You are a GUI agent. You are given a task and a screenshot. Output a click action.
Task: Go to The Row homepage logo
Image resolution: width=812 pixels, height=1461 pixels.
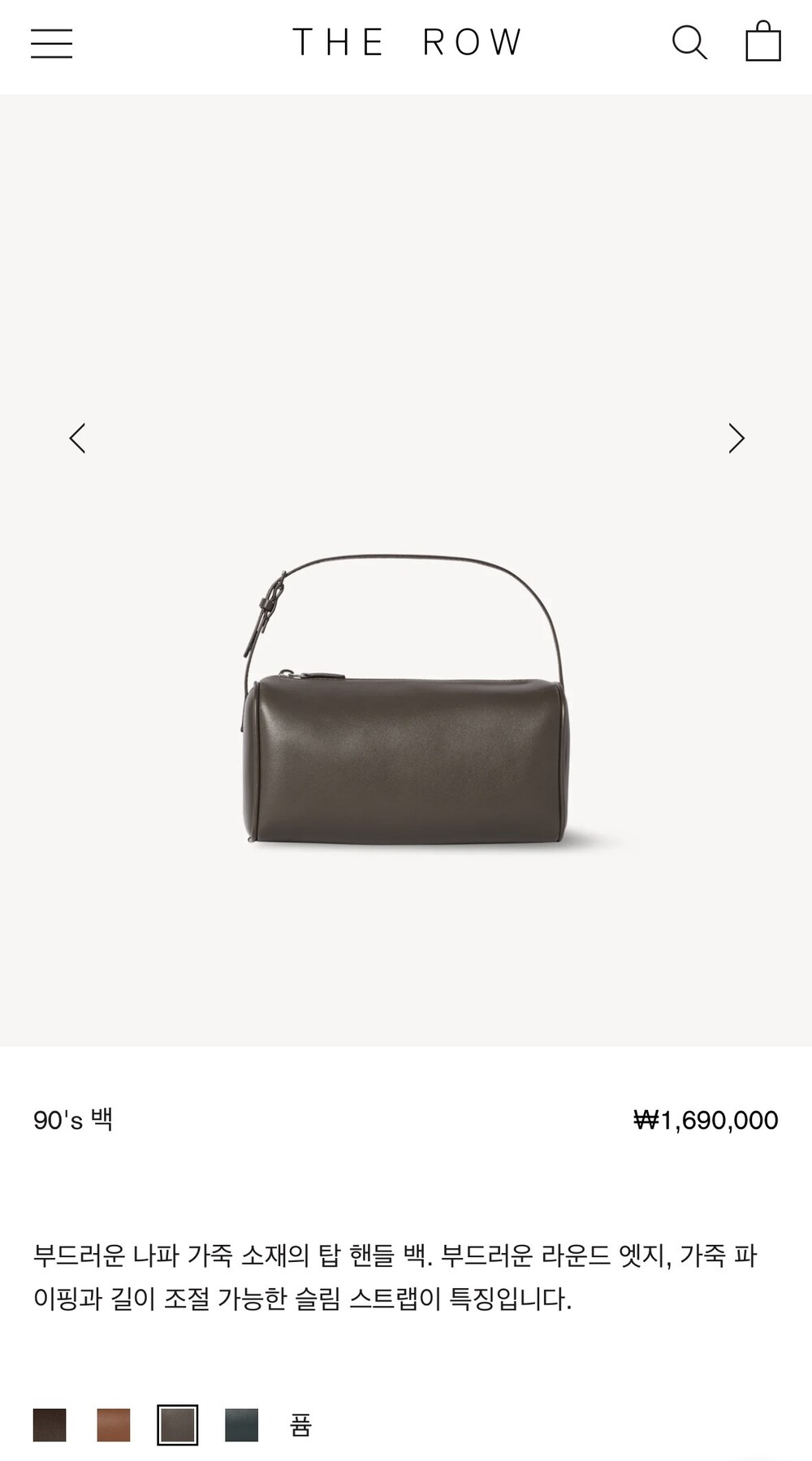407,42
